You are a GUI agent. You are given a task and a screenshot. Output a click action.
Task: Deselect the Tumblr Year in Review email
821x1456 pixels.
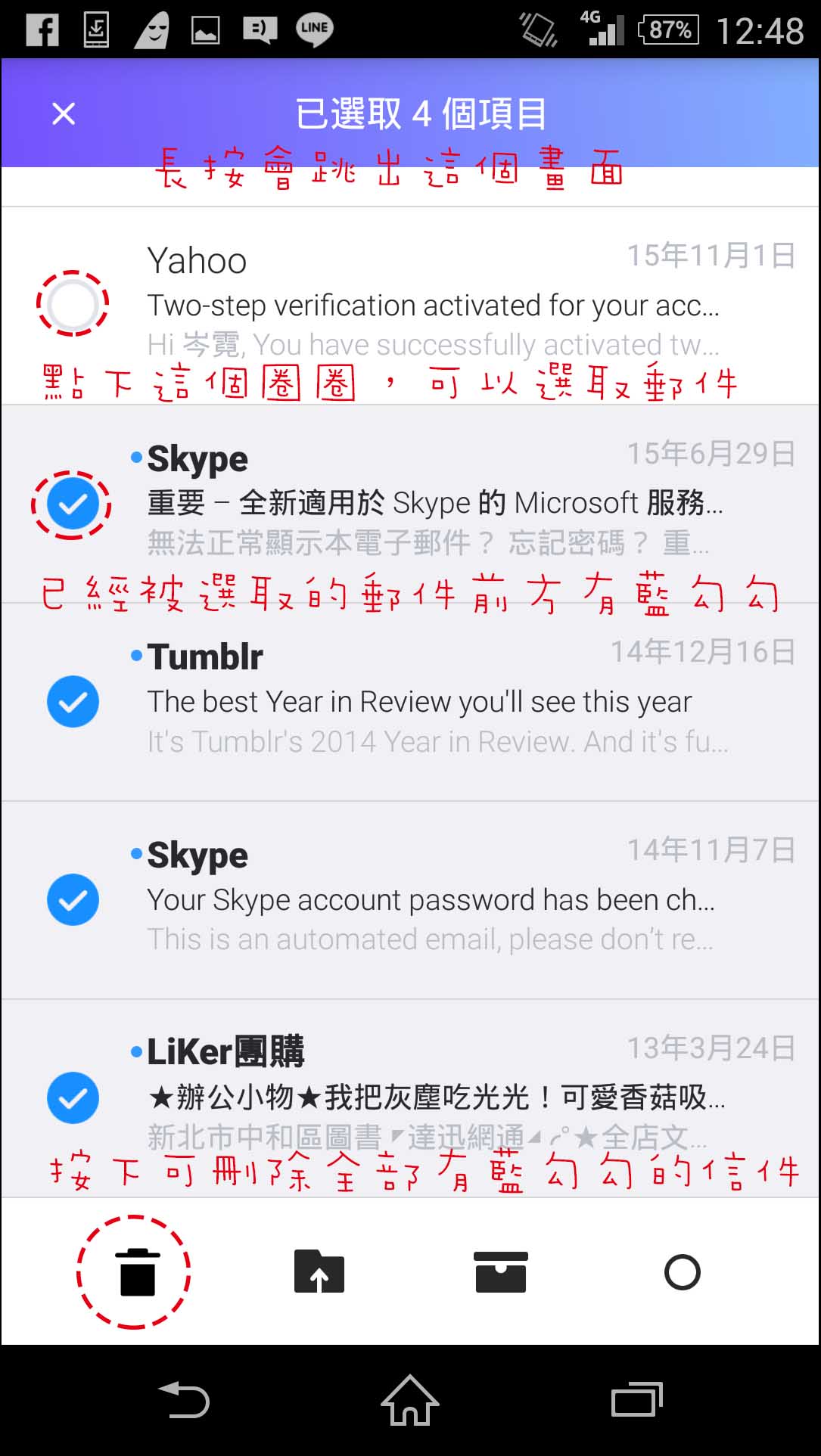[73, 702]
